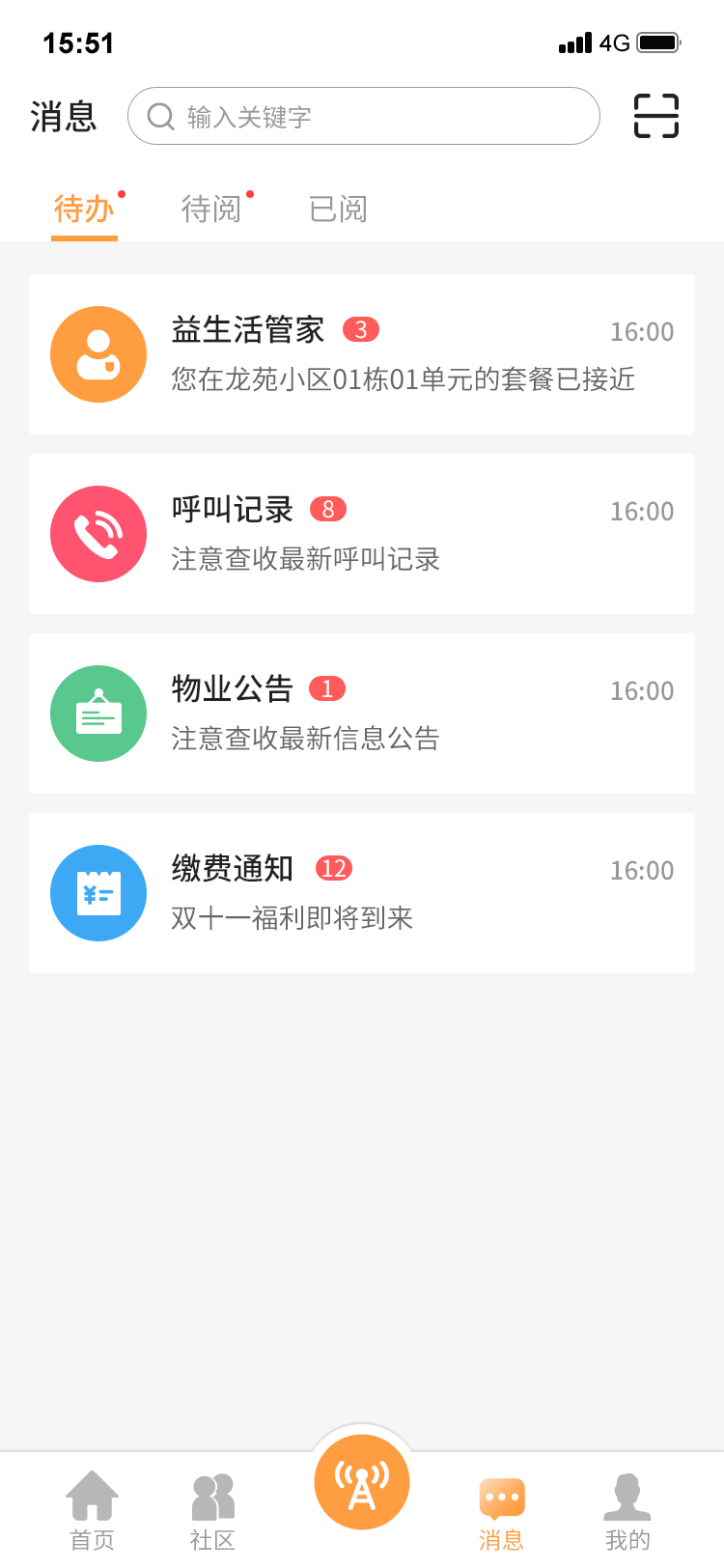Image resolution: width=724 pixels, height=1568 pixels.
Task: Switch to the 待阅 tab
Action: point(211,209)
